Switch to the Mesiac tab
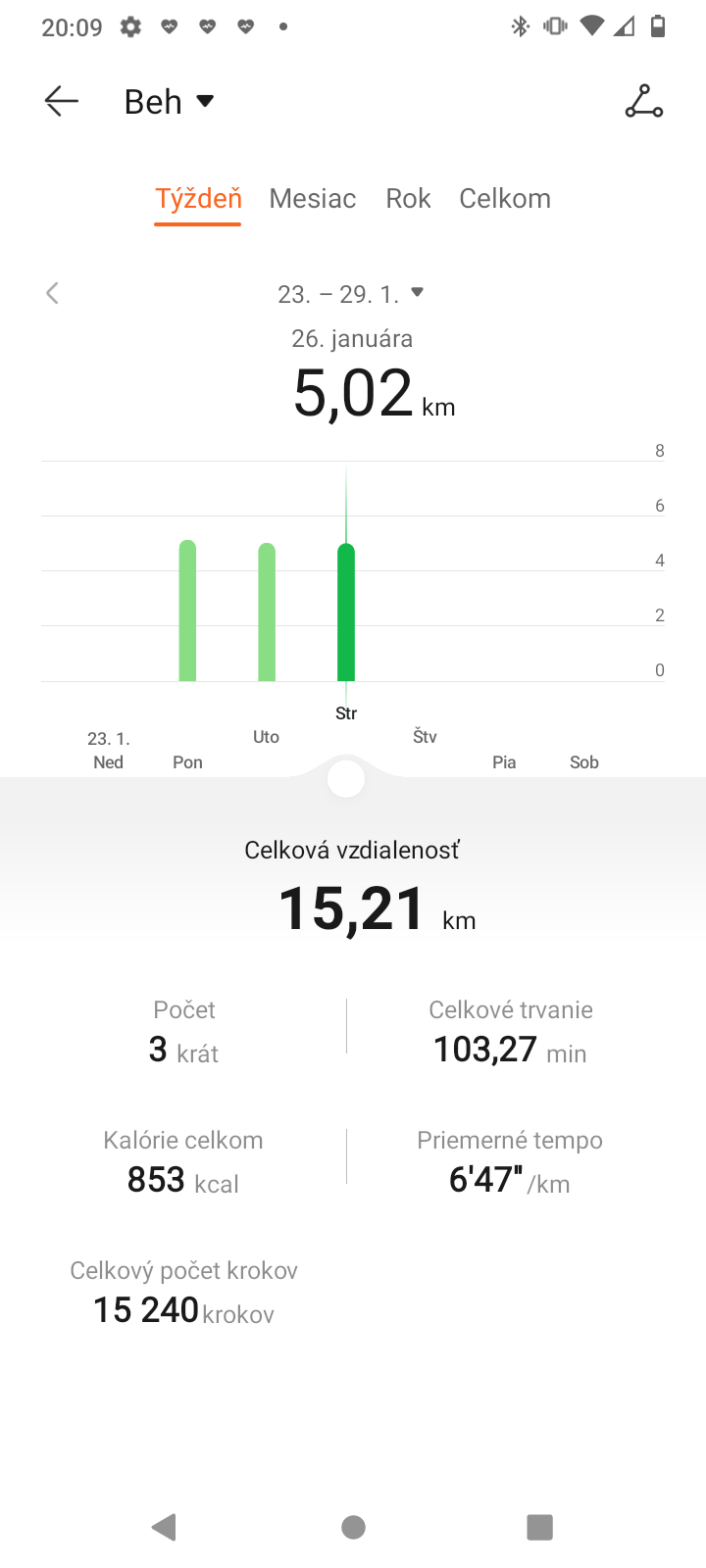The image size is (706, 1568). tap(313, 198)
